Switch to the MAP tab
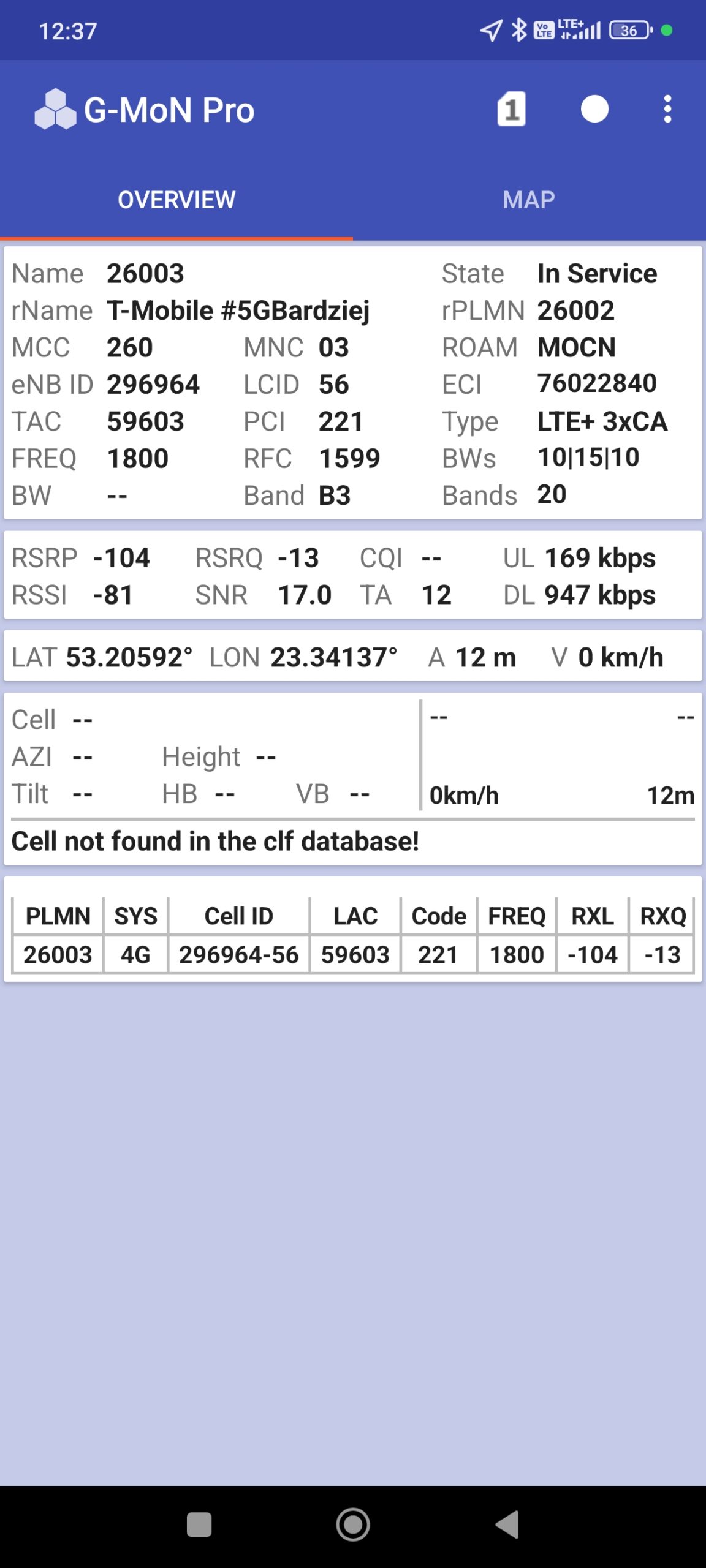 pyautogui.click(x=529, y=200)
